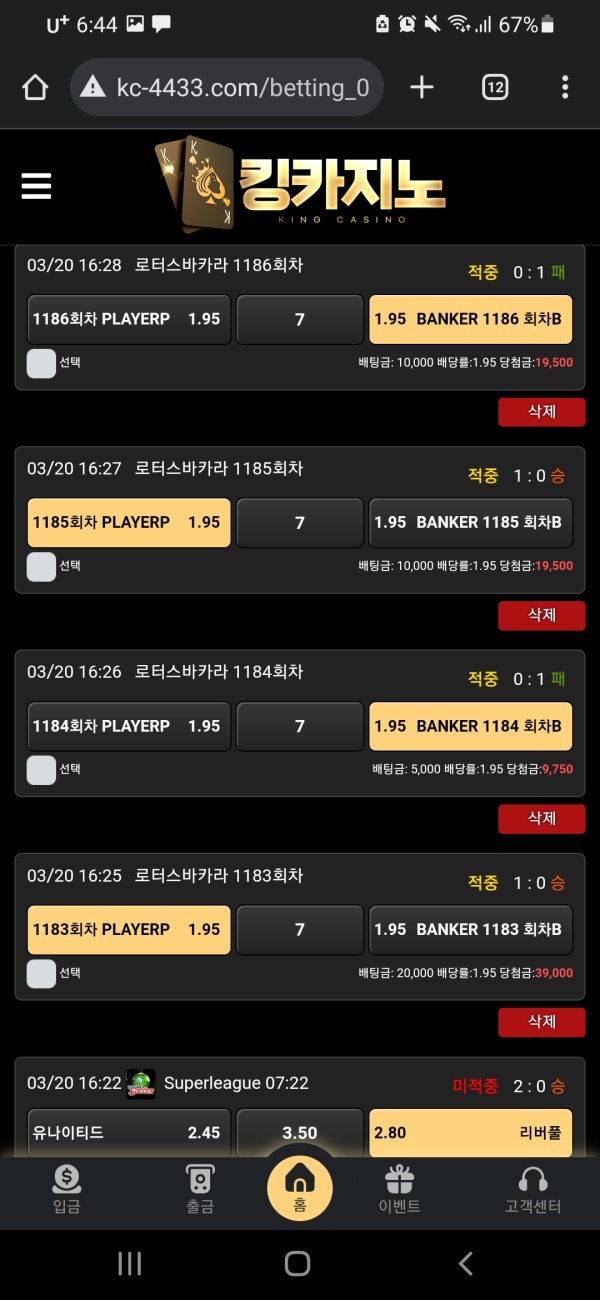Delete the 1184회차 bet record
600x1300 pixels.
tap(541, 819)
